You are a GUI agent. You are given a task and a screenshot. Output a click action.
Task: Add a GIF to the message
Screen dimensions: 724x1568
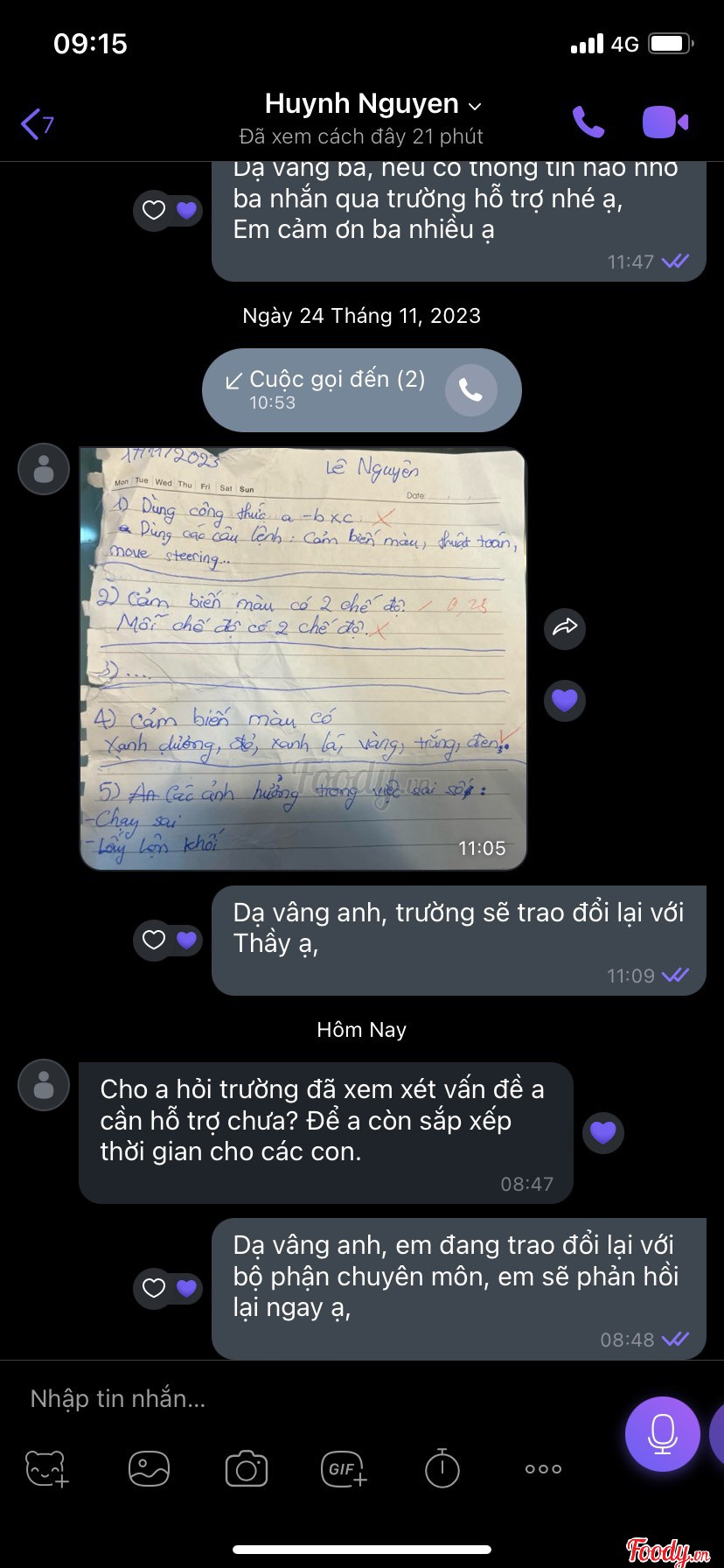coord(344,1469)
